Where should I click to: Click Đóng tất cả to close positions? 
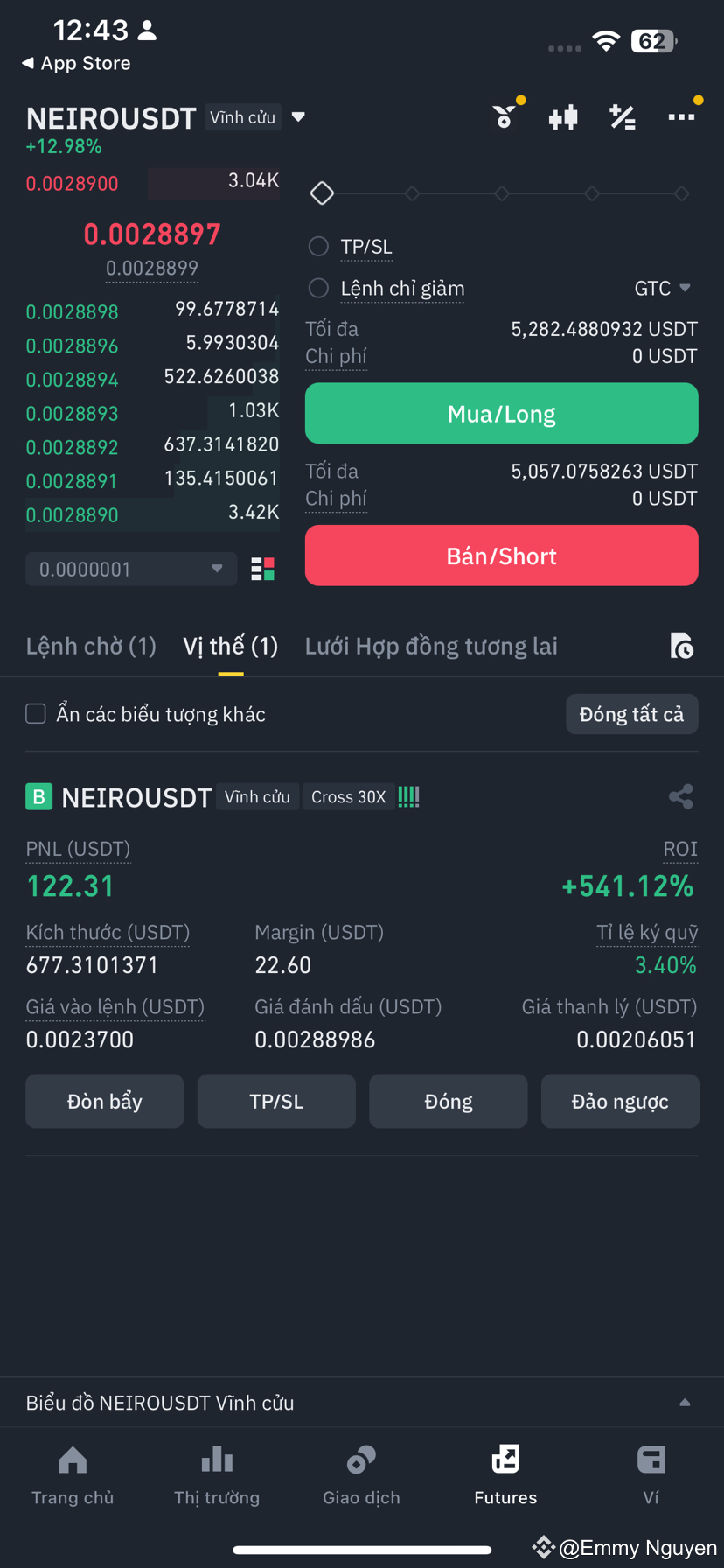tap(631, 713)
